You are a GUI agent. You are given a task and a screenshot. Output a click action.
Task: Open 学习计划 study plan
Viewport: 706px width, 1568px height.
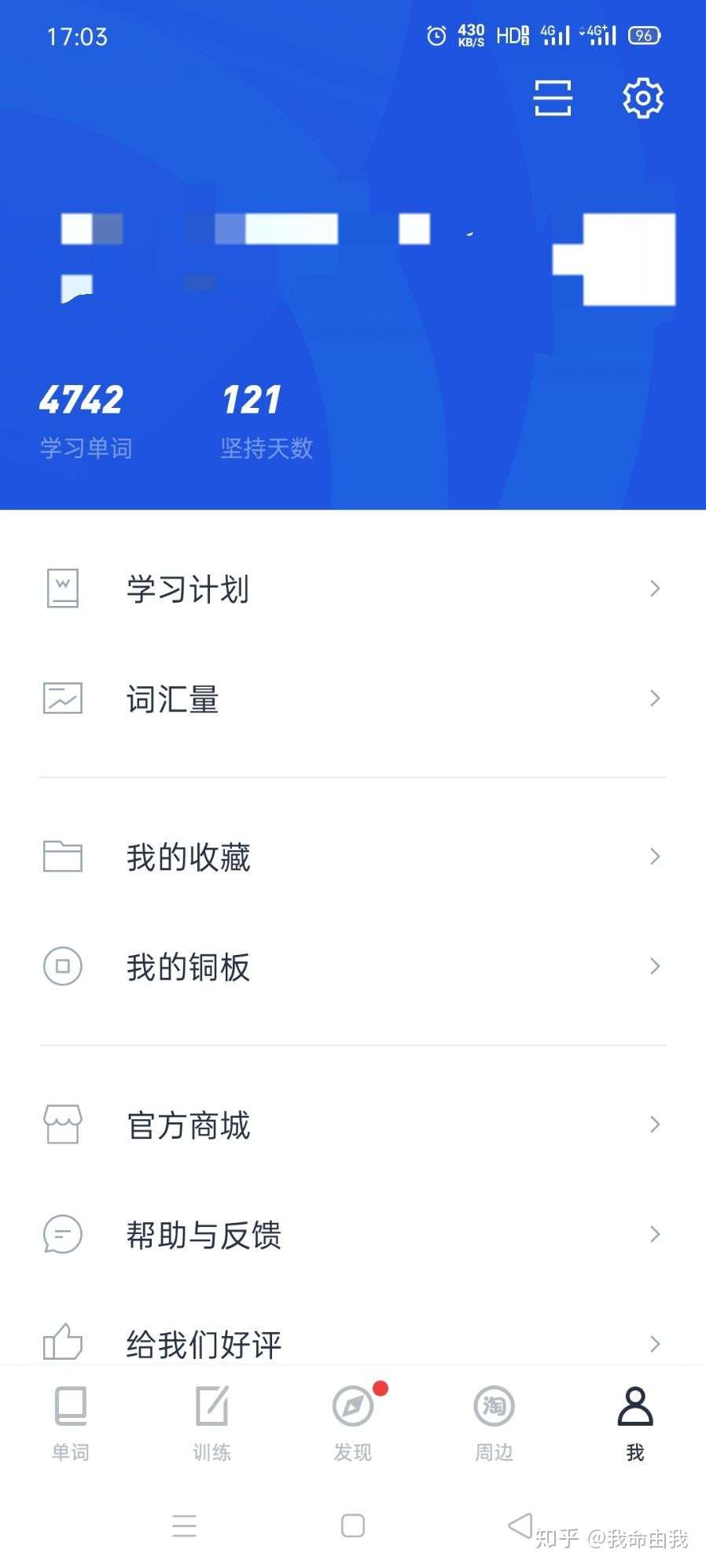[x=353, y=589]
